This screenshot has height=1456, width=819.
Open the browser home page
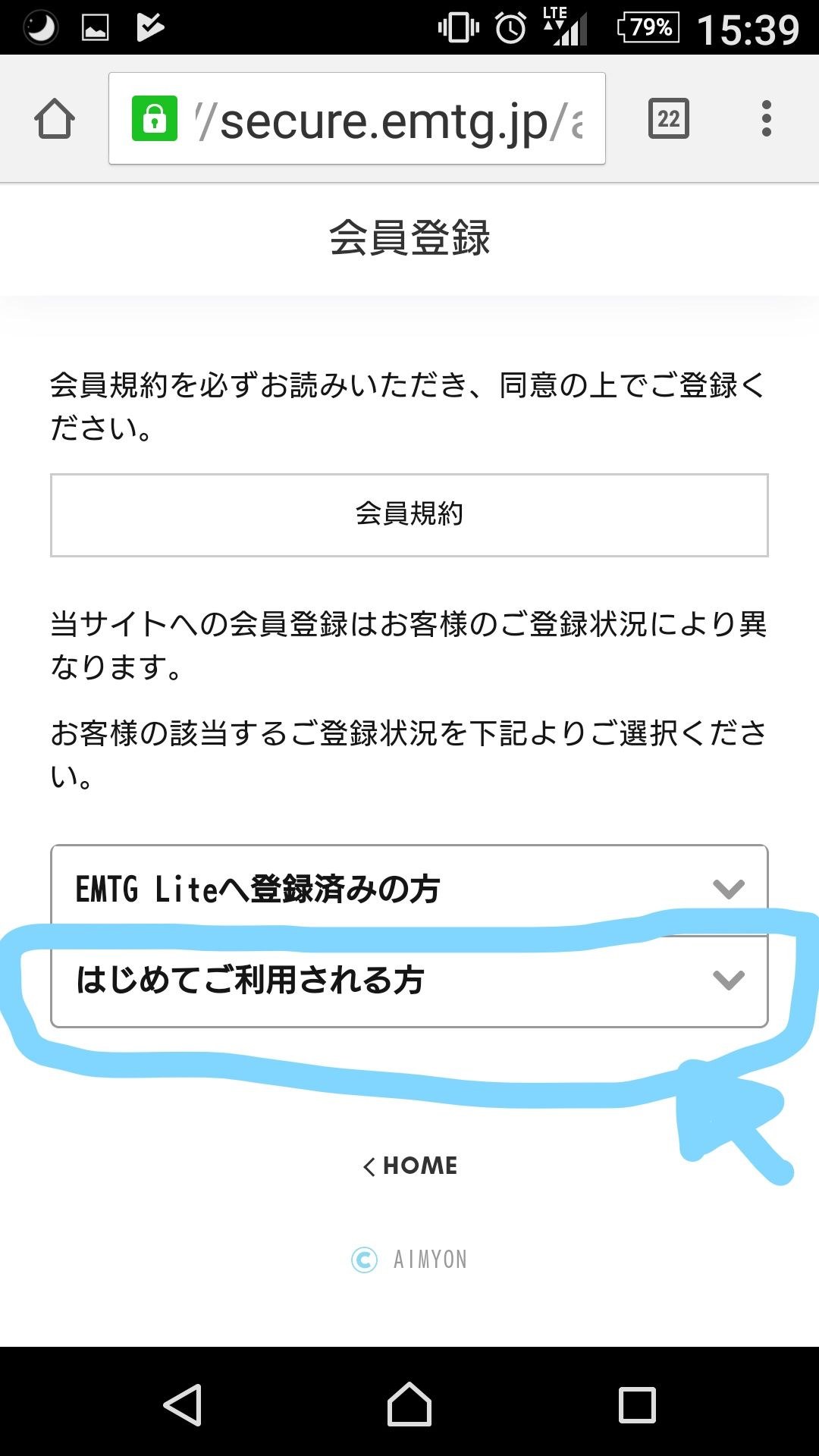[x=55, y=119]
